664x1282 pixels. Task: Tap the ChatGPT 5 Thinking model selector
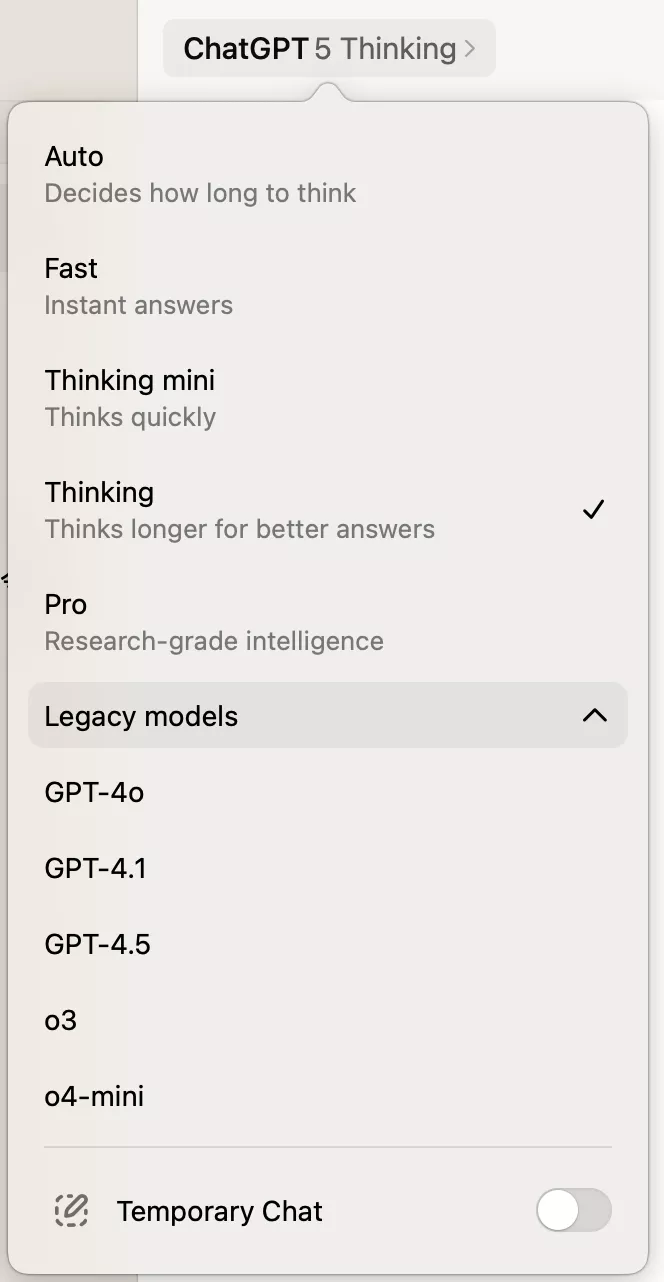tap(329, 48)
